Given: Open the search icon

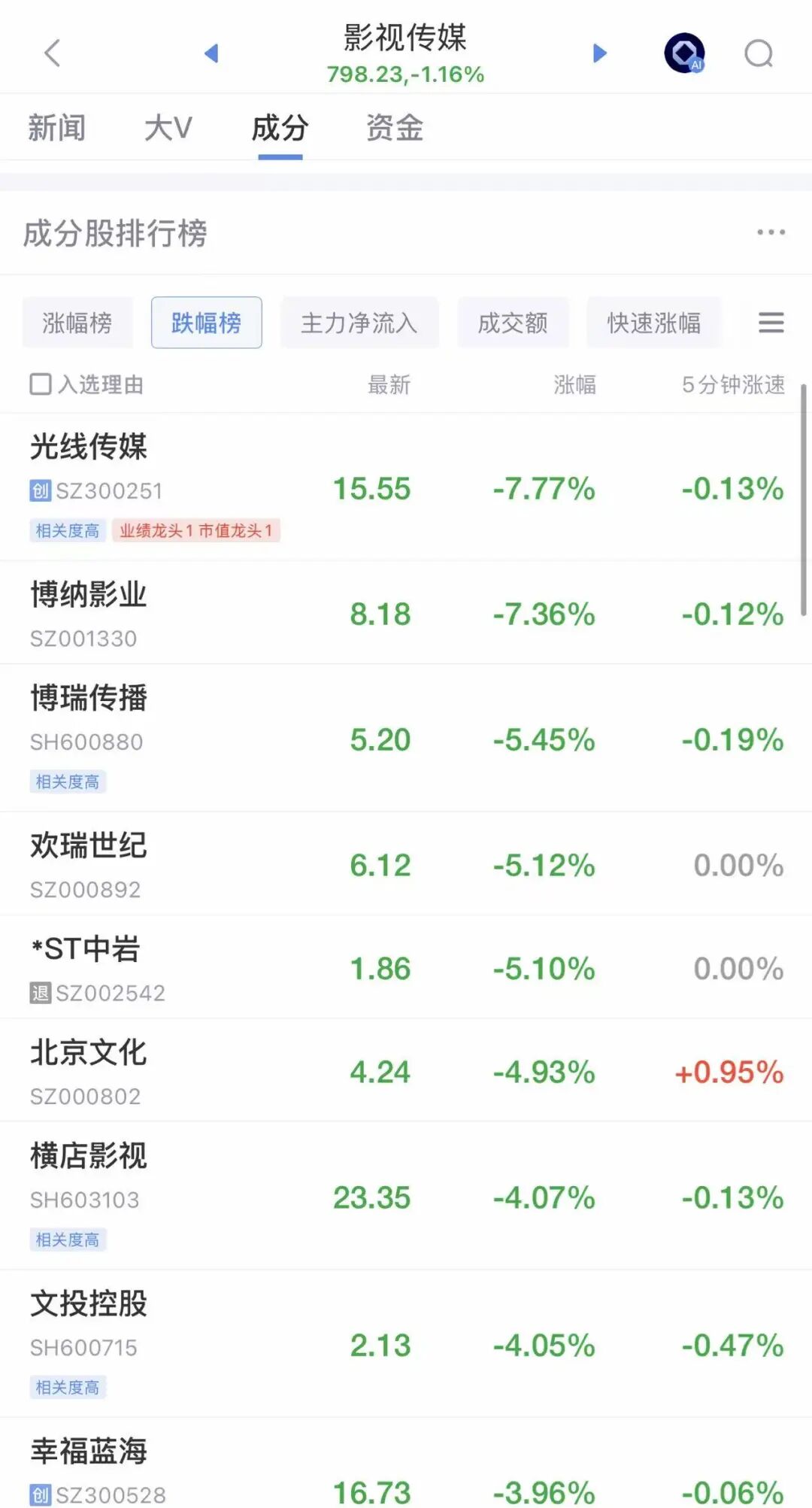Looking at the screenshot, I should (759, 53).
